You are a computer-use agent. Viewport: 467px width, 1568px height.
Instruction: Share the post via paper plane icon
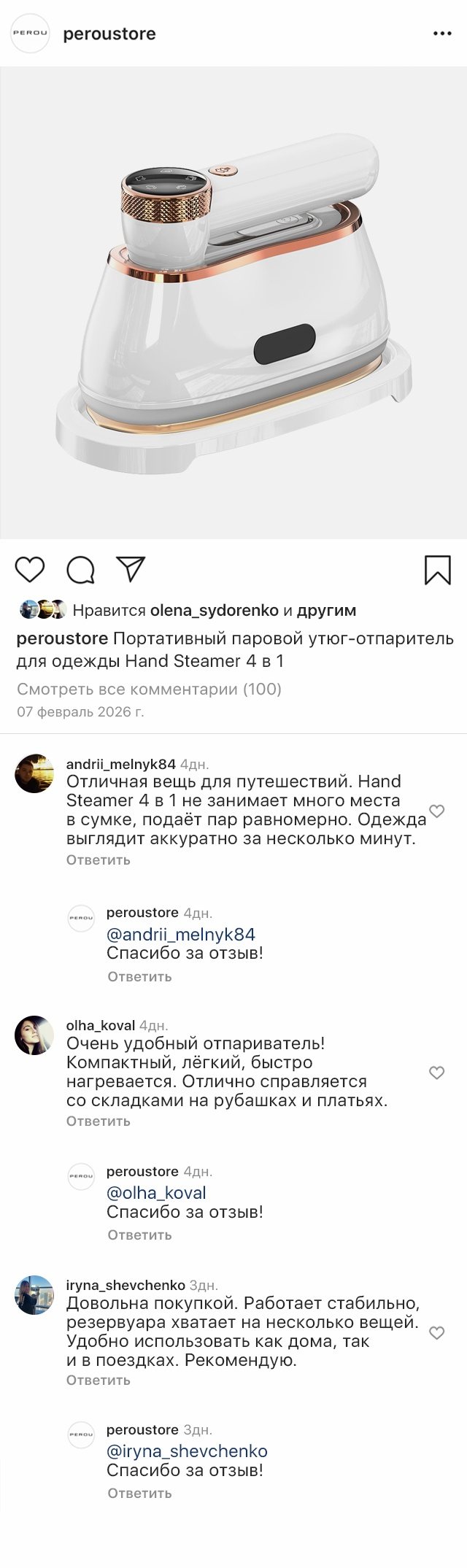pos(131,570)
